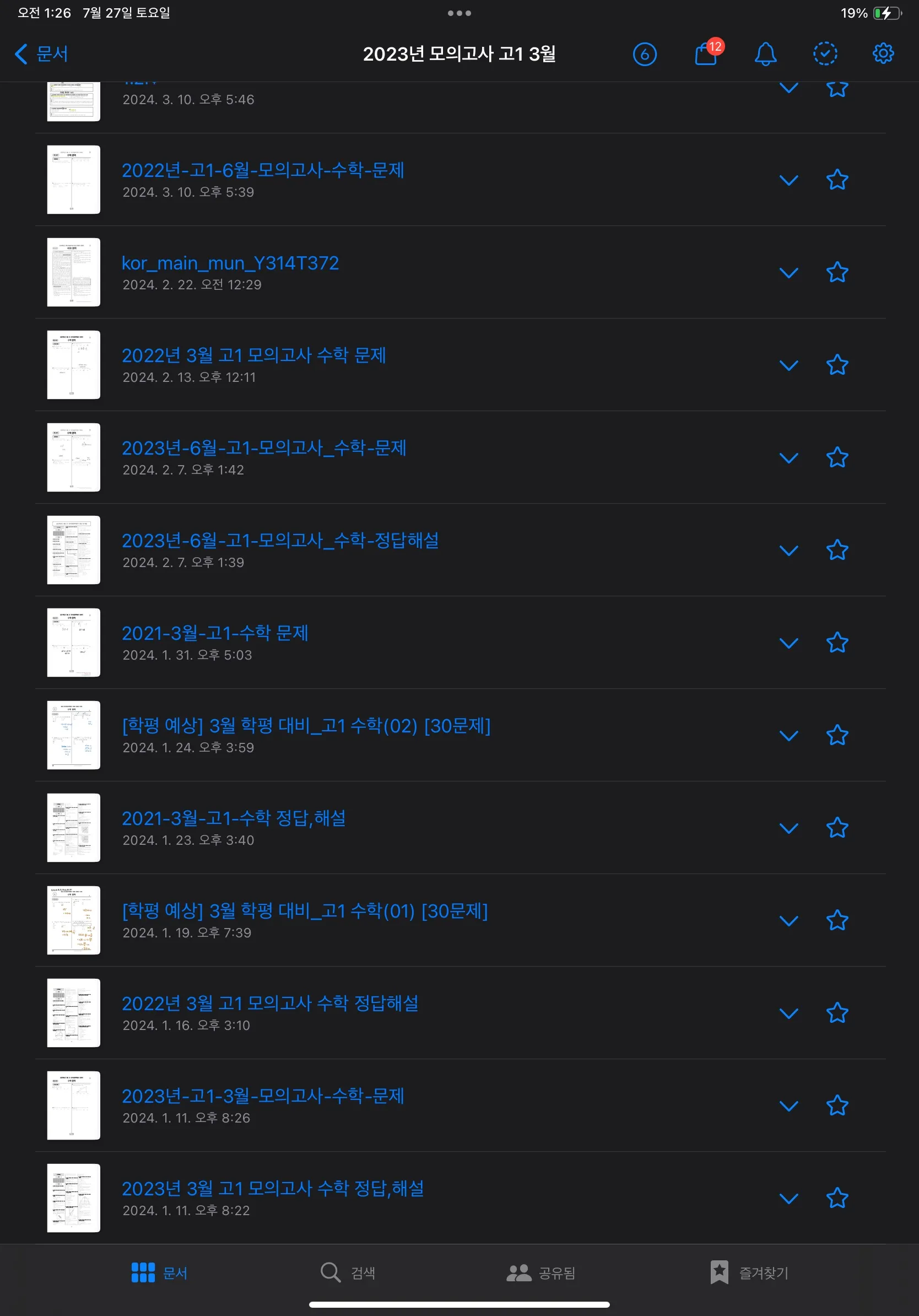Open kor_main_mun_Y314T372 file
Viewport: 919px width, 1316px height.
click(230, 263)
